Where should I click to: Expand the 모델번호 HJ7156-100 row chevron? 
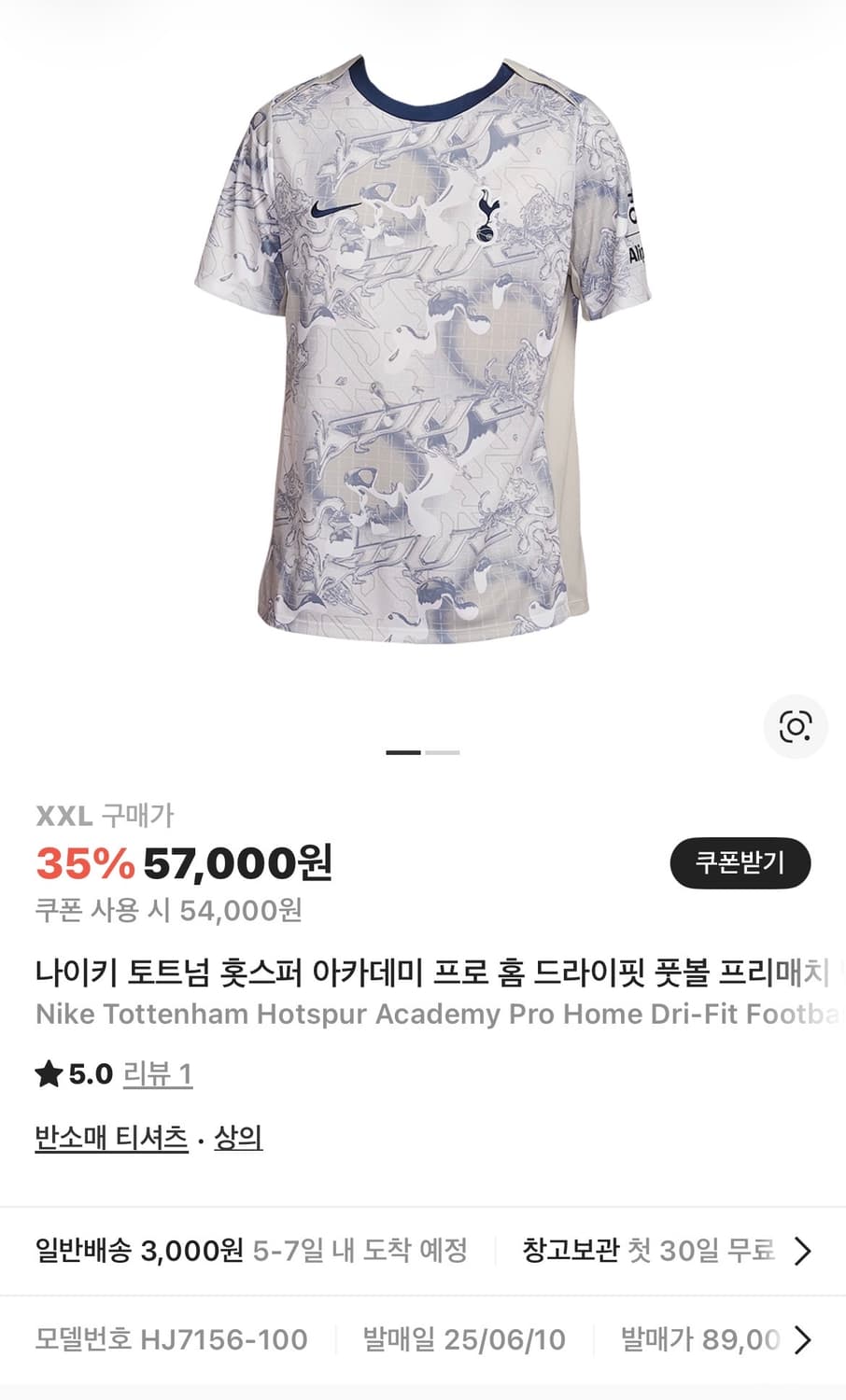[x=803, y=1339]
